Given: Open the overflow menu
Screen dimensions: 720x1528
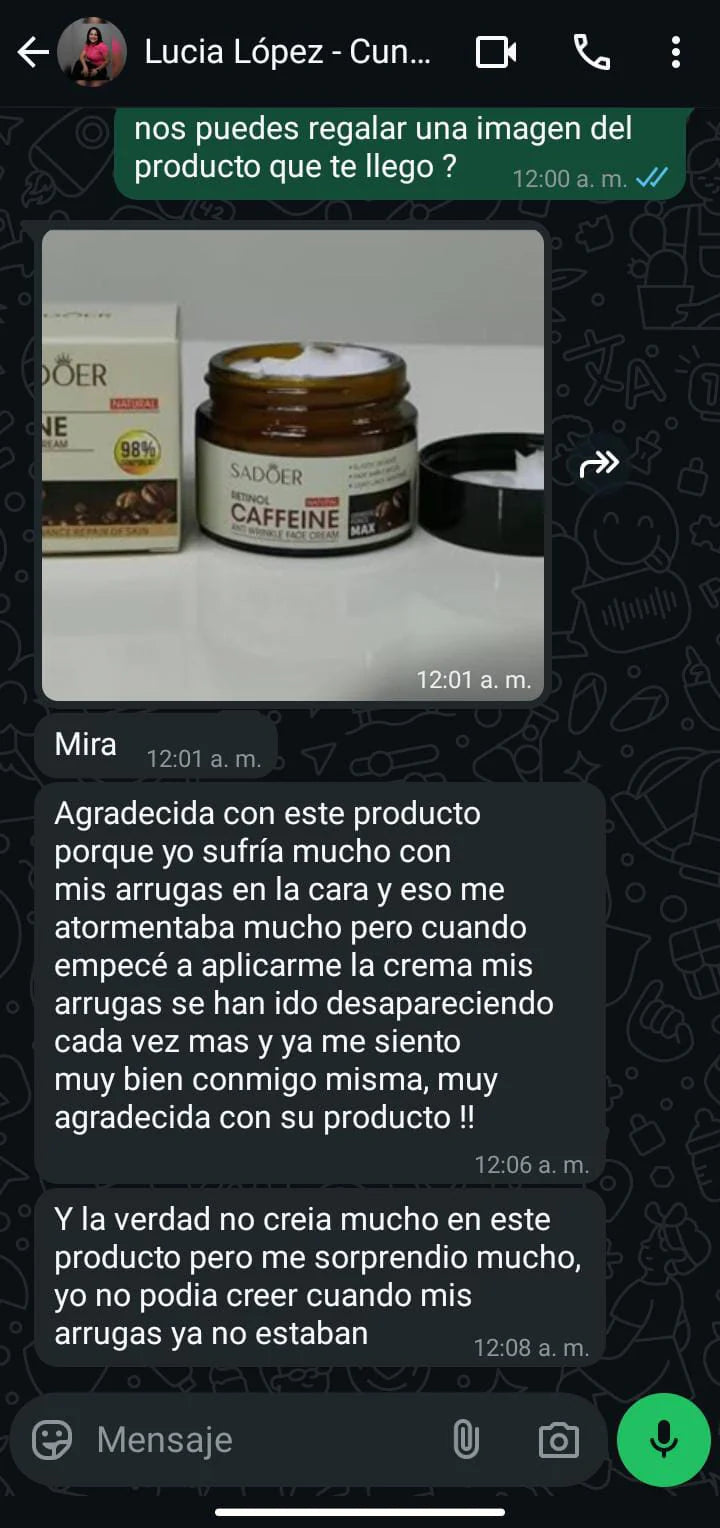Looking at the screenshot, I should coord(676,52).
